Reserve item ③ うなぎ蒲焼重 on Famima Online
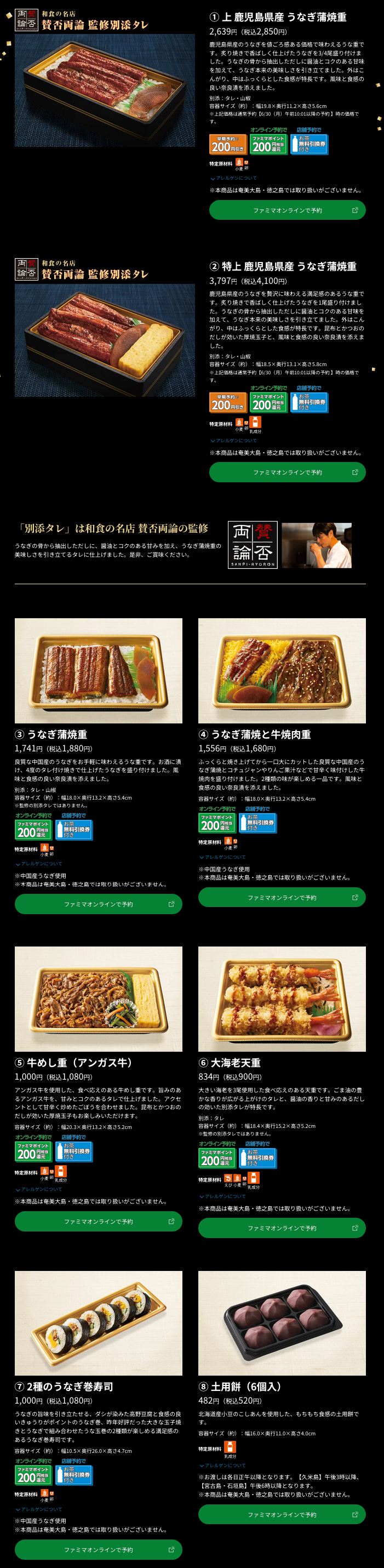 [98, 904]
